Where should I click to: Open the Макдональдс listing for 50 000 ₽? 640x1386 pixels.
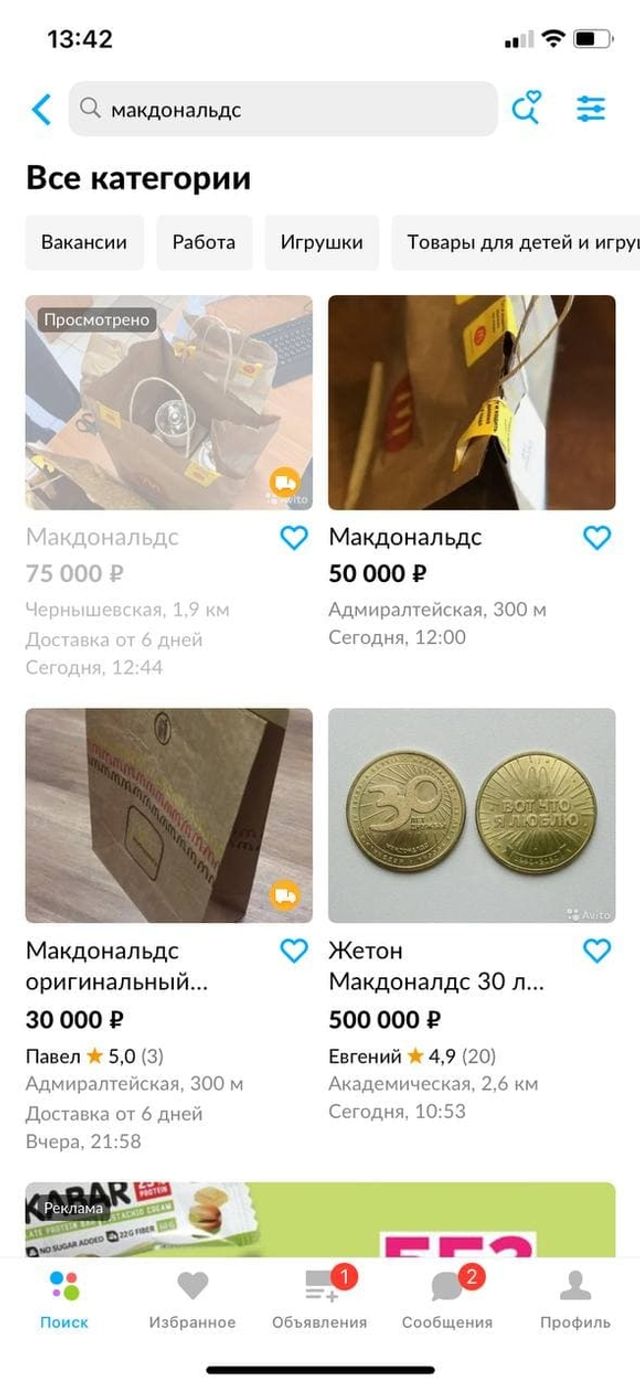[x=472, y=403]
